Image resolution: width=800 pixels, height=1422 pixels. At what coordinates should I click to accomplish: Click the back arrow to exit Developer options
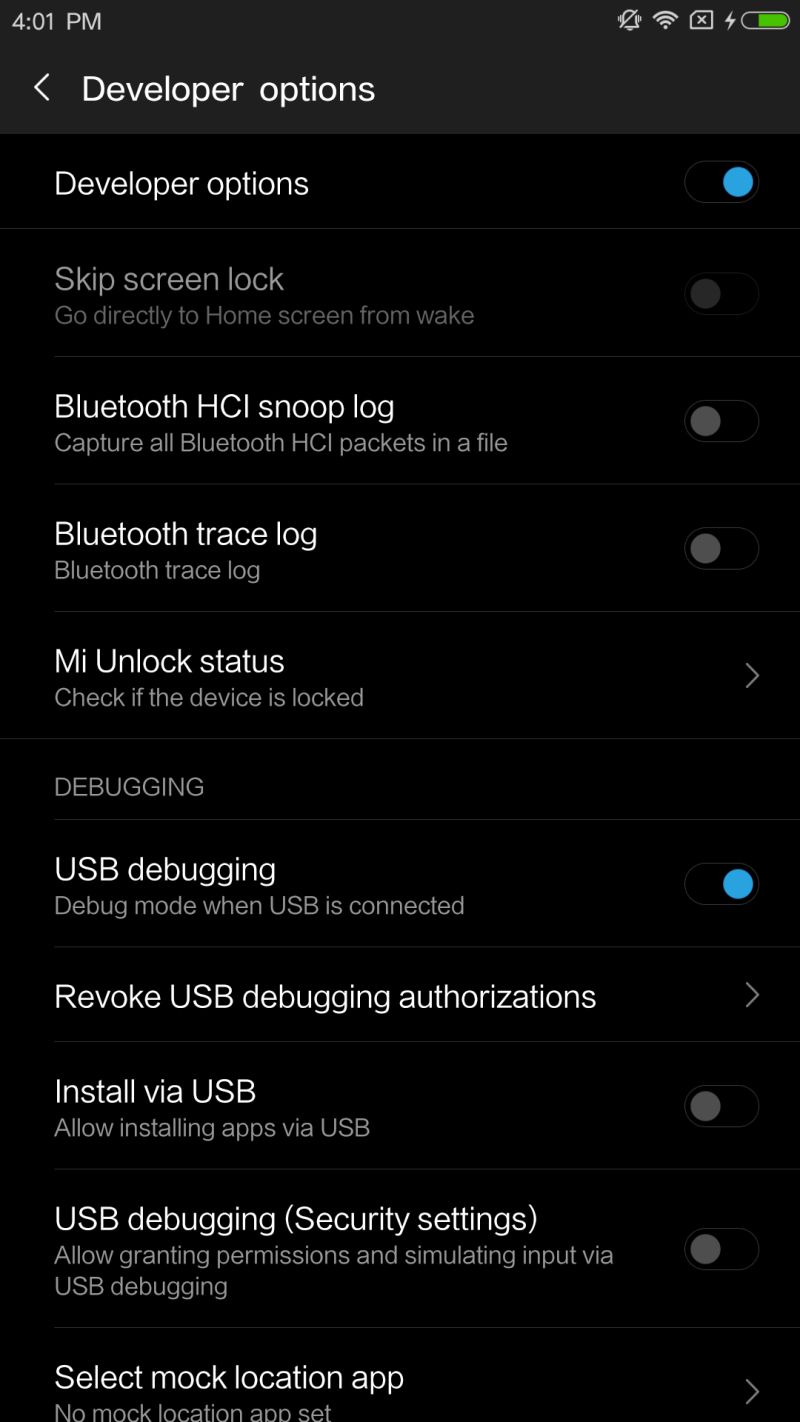41,88
